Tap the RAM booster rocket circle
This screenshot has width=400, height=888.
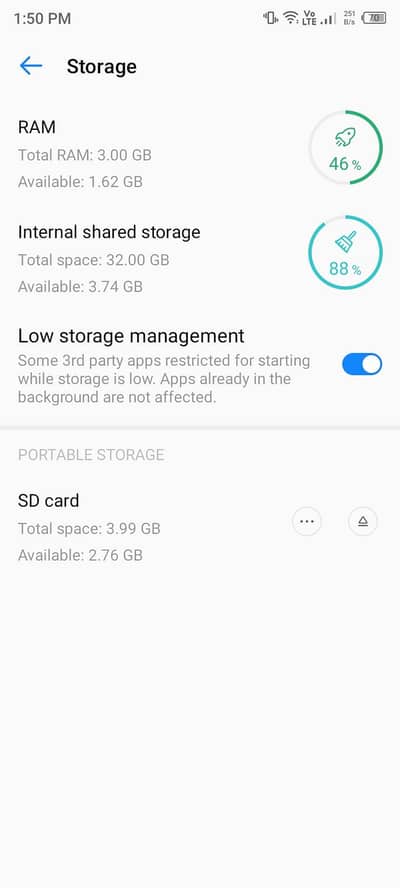coord(346,148)
